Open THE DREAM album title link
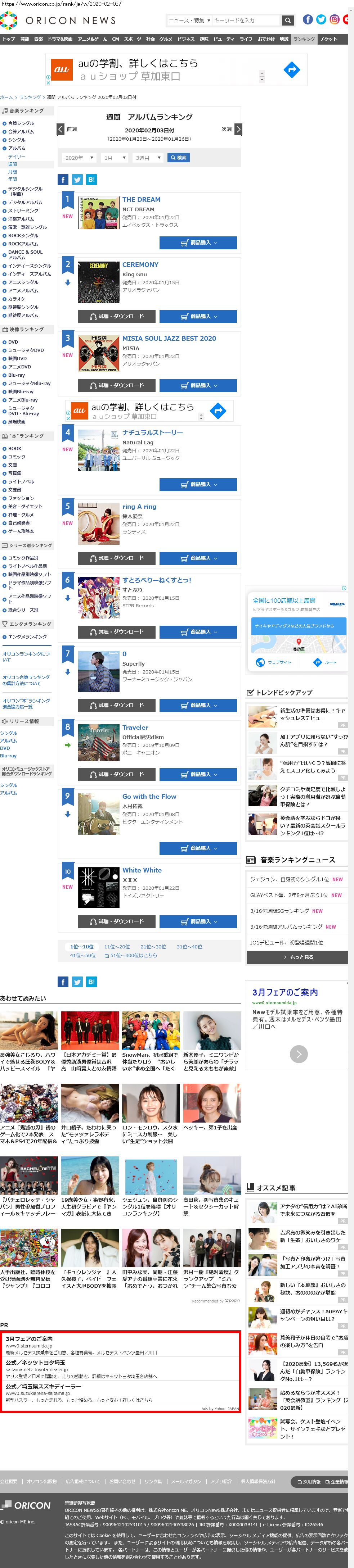 pos(142,200)
